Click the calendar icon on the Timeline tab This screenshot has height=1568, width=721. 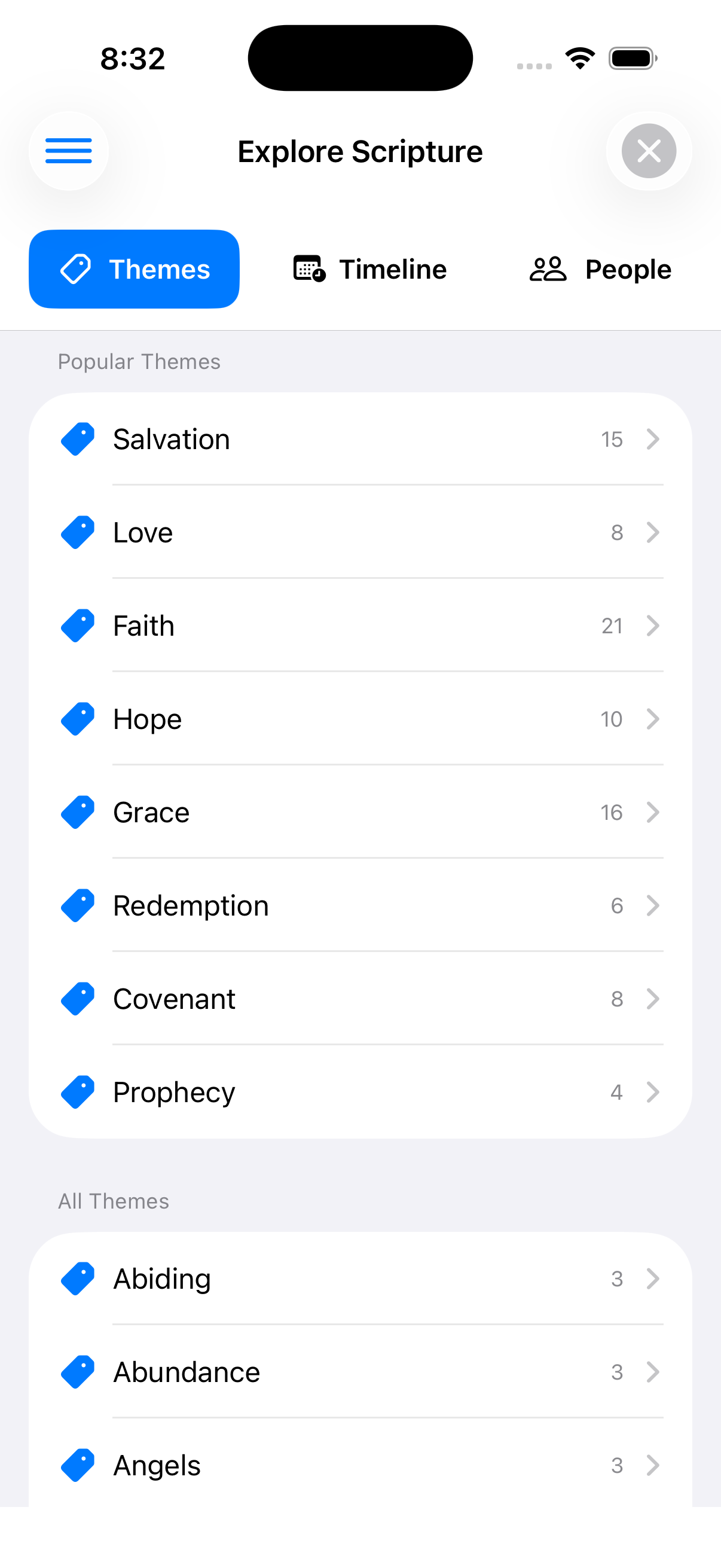[309, 269]
